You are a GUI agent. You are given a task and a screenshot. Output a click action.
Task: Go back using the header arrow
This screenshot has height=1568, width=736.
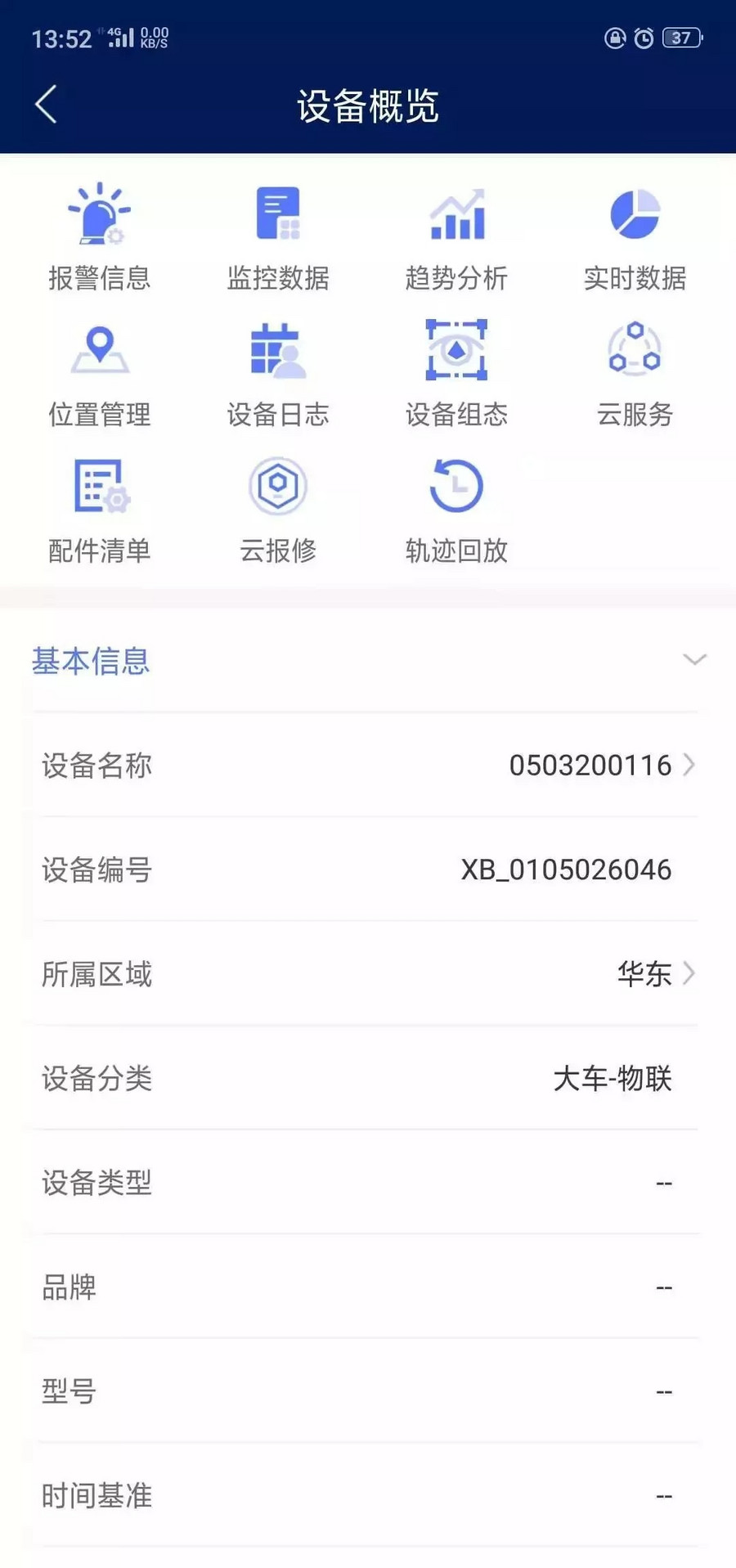pyautogui.click(x=46, y=105)
